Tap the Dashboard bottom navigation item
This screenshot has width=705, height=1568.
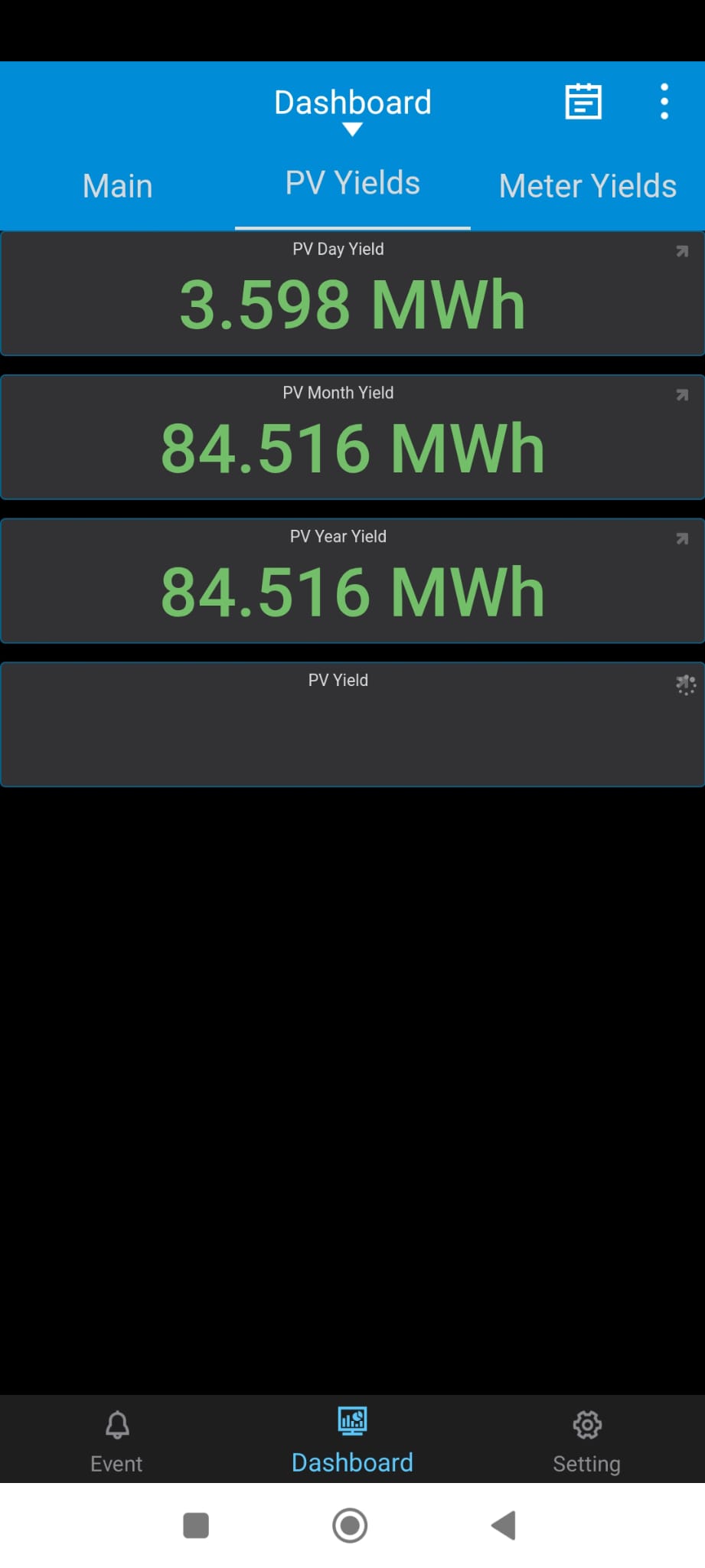(x=352, y=1441)
